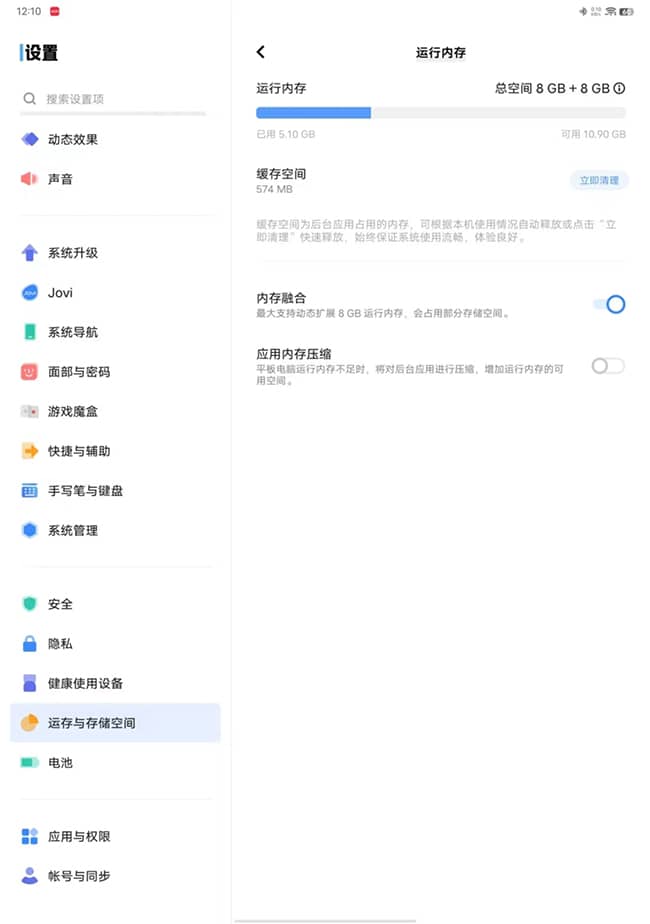Tap 立即清理 to clear cache

[x=598, y=180]
